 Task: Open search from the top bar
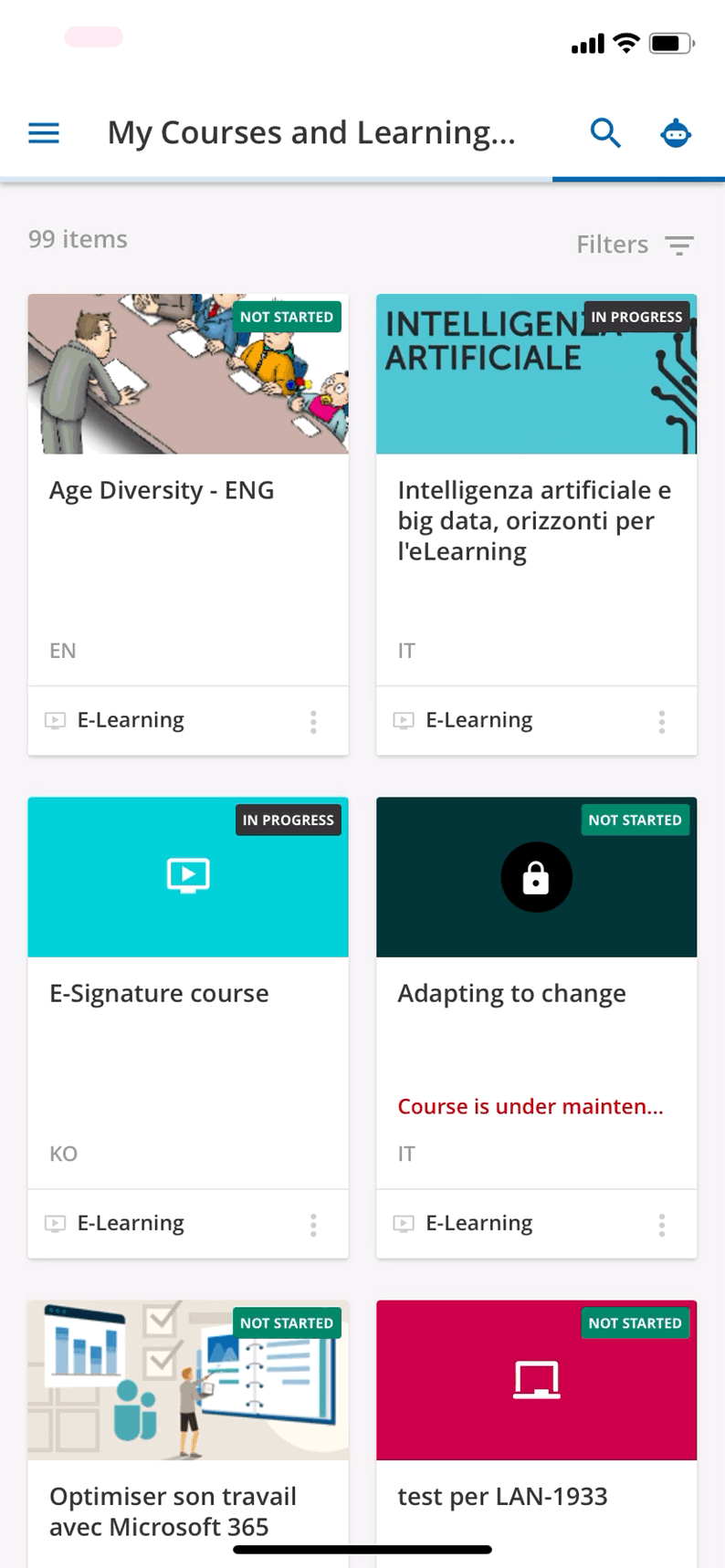(x=605, y=132)
